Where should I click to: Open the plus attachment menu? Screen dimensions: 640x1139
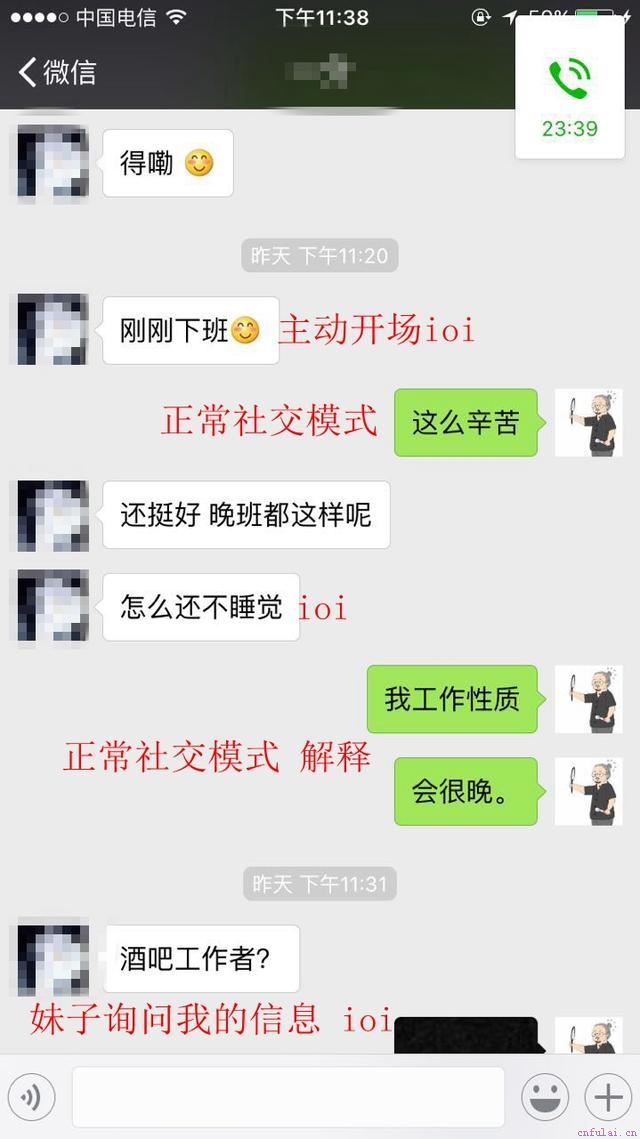pos(607,1097)
